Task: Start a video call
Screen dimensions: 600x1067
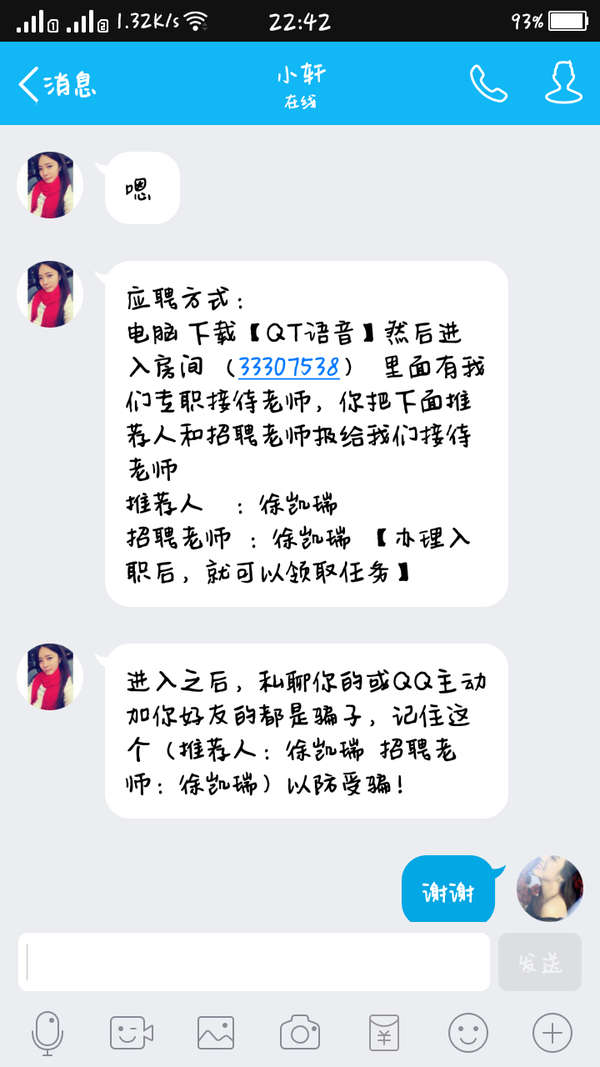Action: (x=131, y=1030)
